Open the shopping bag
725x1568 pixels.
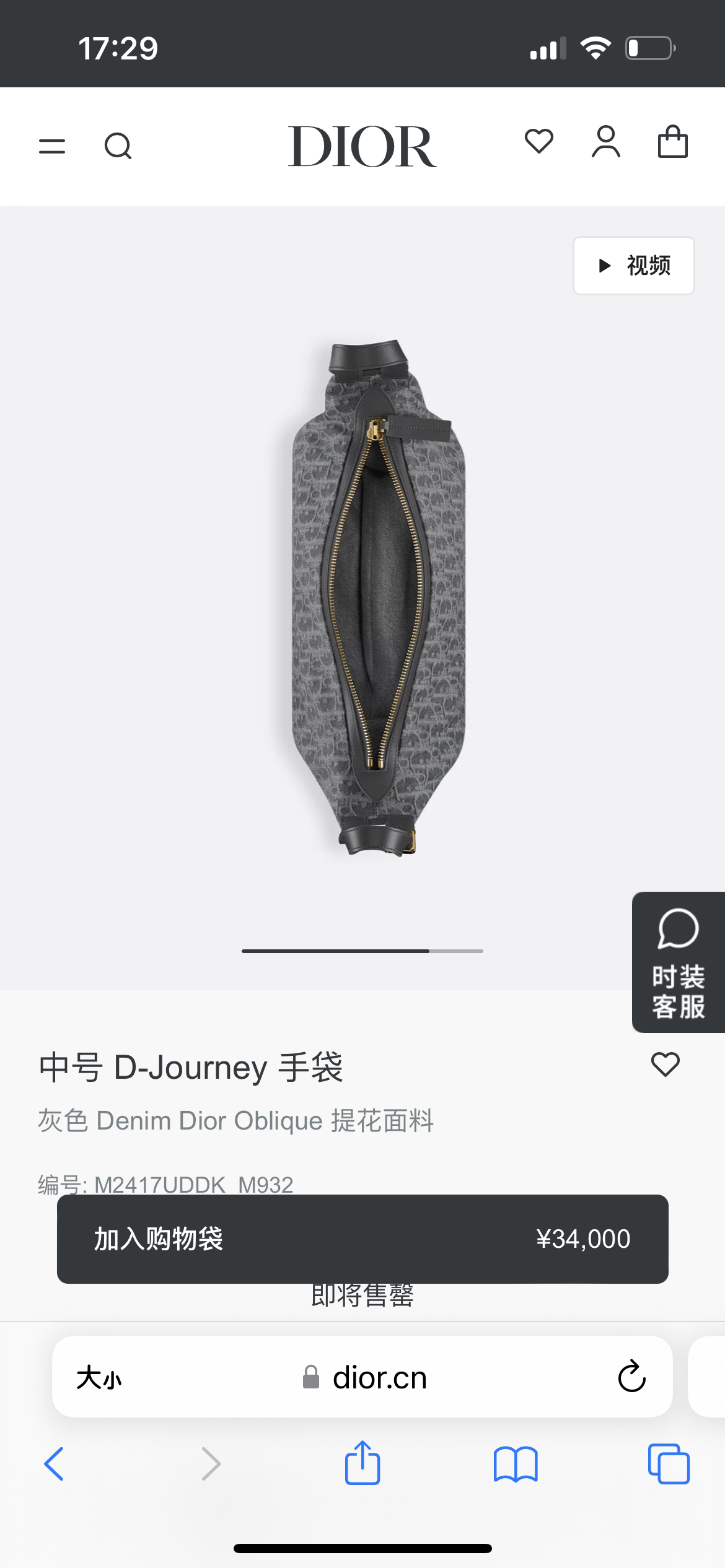(672, 142)
